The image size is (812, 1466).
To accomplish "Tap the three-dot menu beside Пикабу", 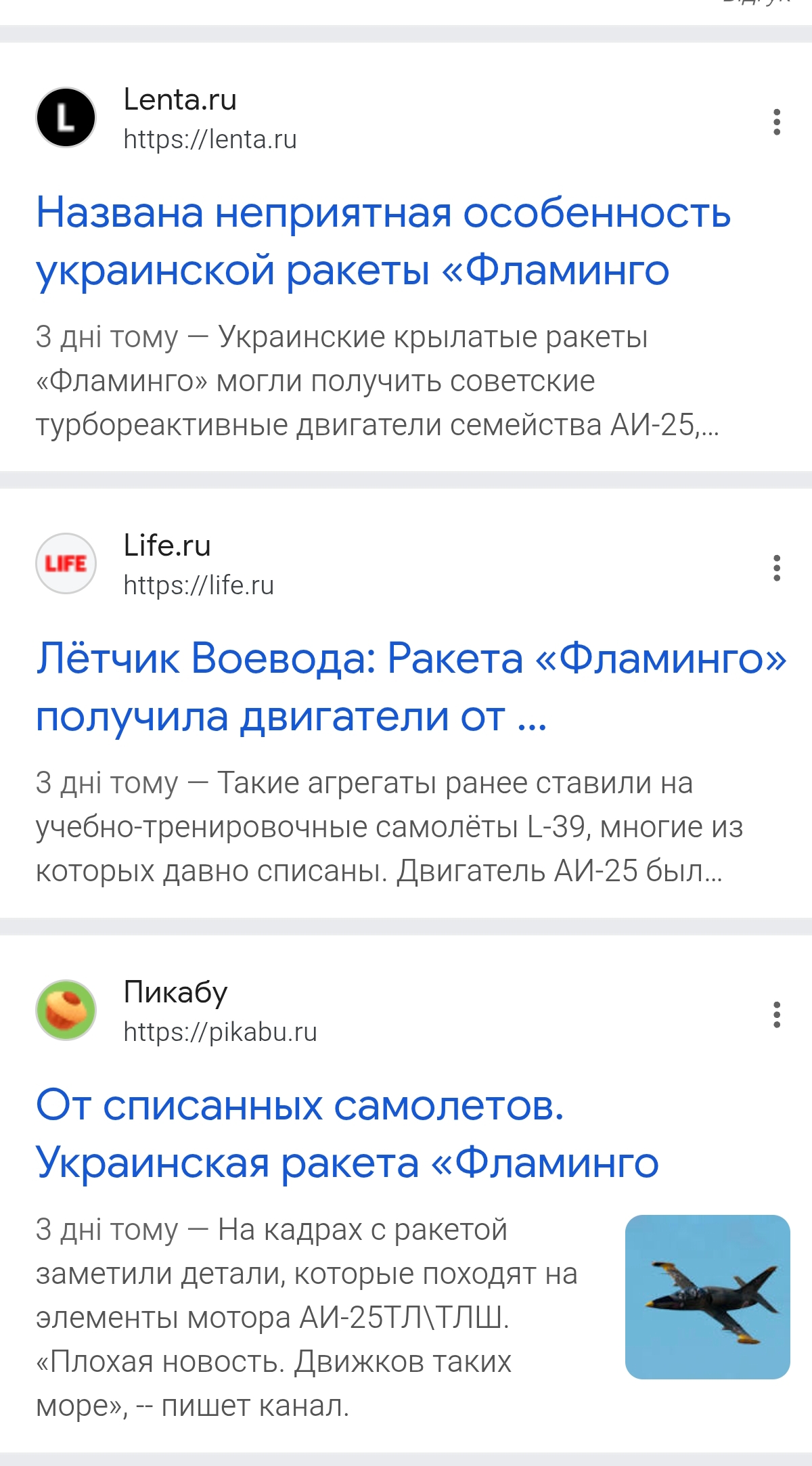I will pyautogui.click(x=776, y=1015).
